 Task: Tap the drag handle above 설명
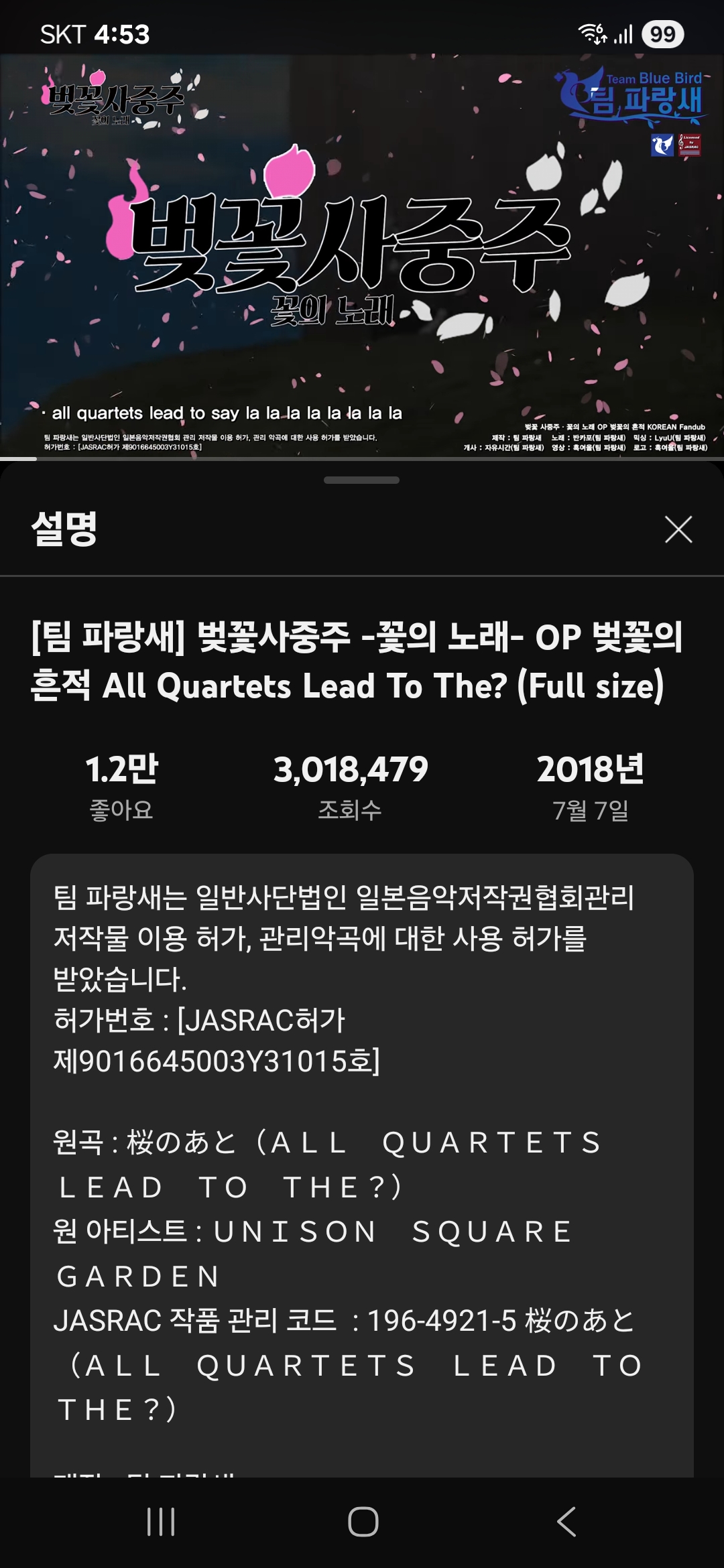pyautogui.click(x=361, y=480)
